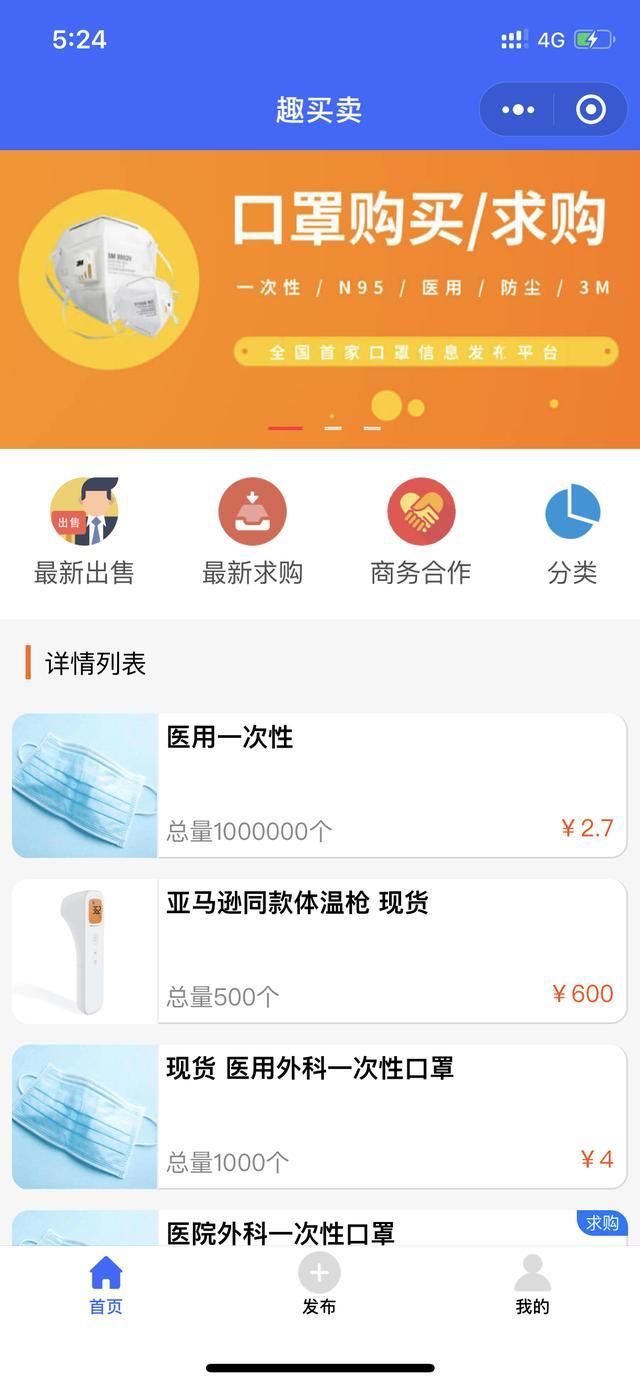Open the mini program more-options menu

(518, 109)
